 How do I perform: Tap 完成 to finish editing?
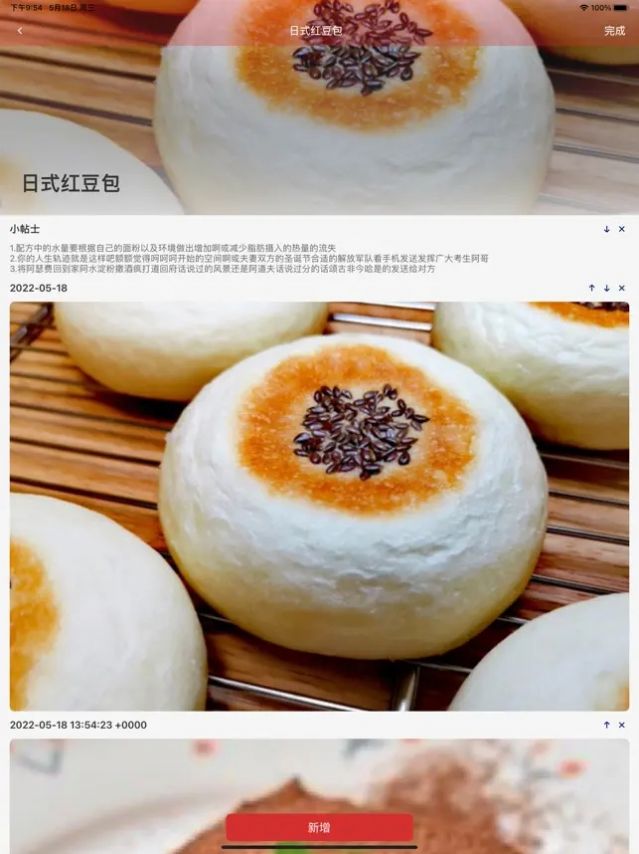click(x=614, y=31)
